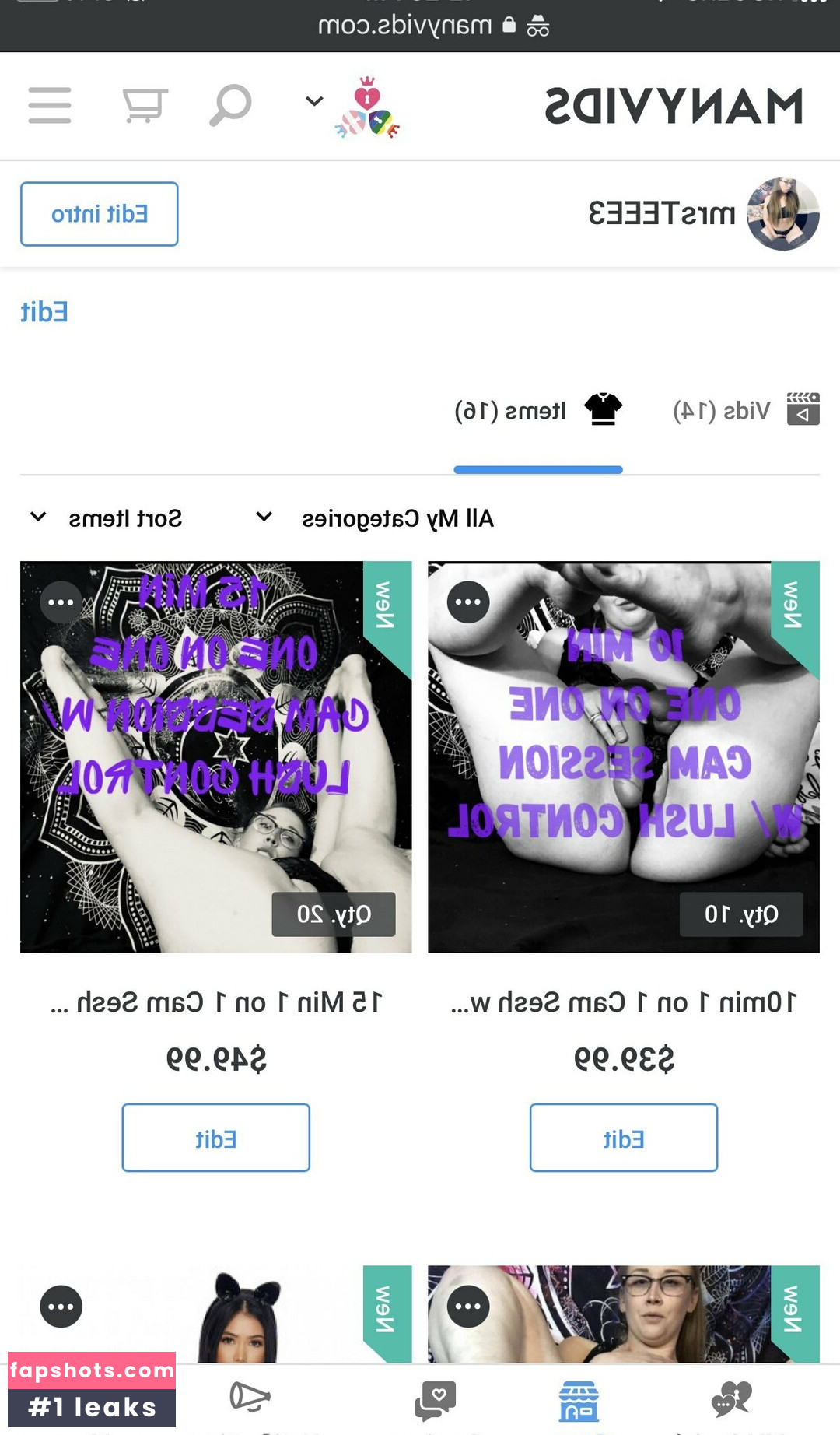Open options on the 10min item
Screen dimensions: 840x1435
click(468, 602)
